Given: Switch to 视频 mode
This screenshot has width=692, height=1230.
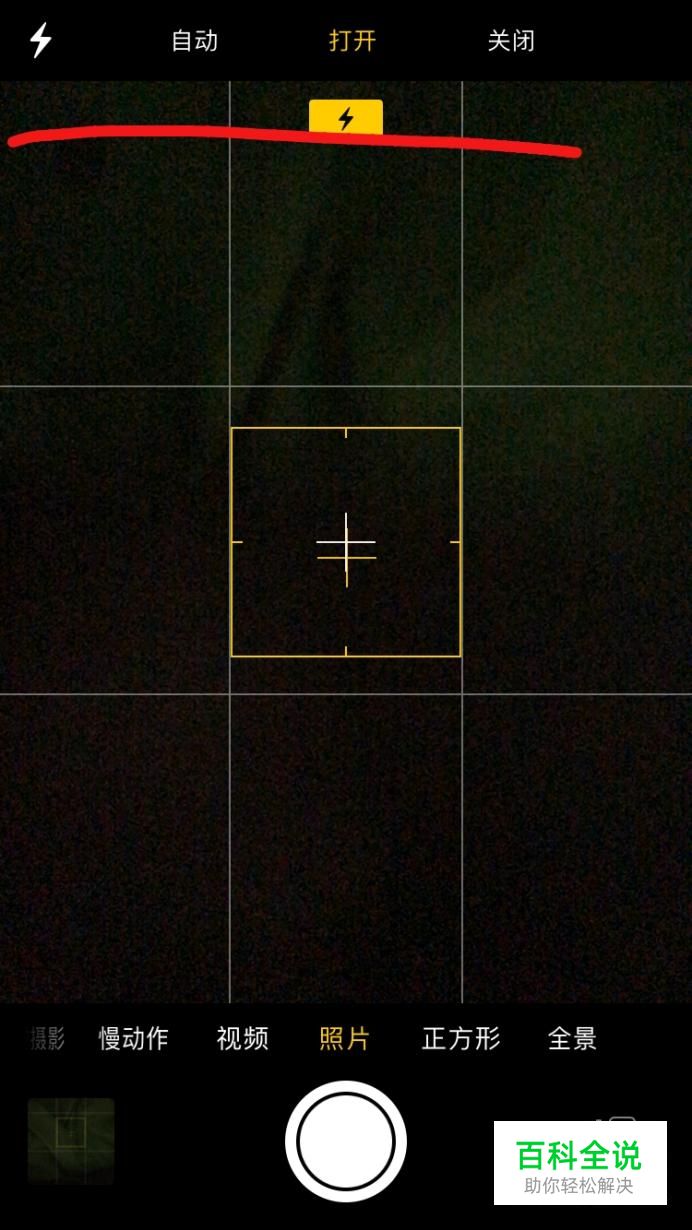Looking at the screenshot, I should tap(242, 1039).
